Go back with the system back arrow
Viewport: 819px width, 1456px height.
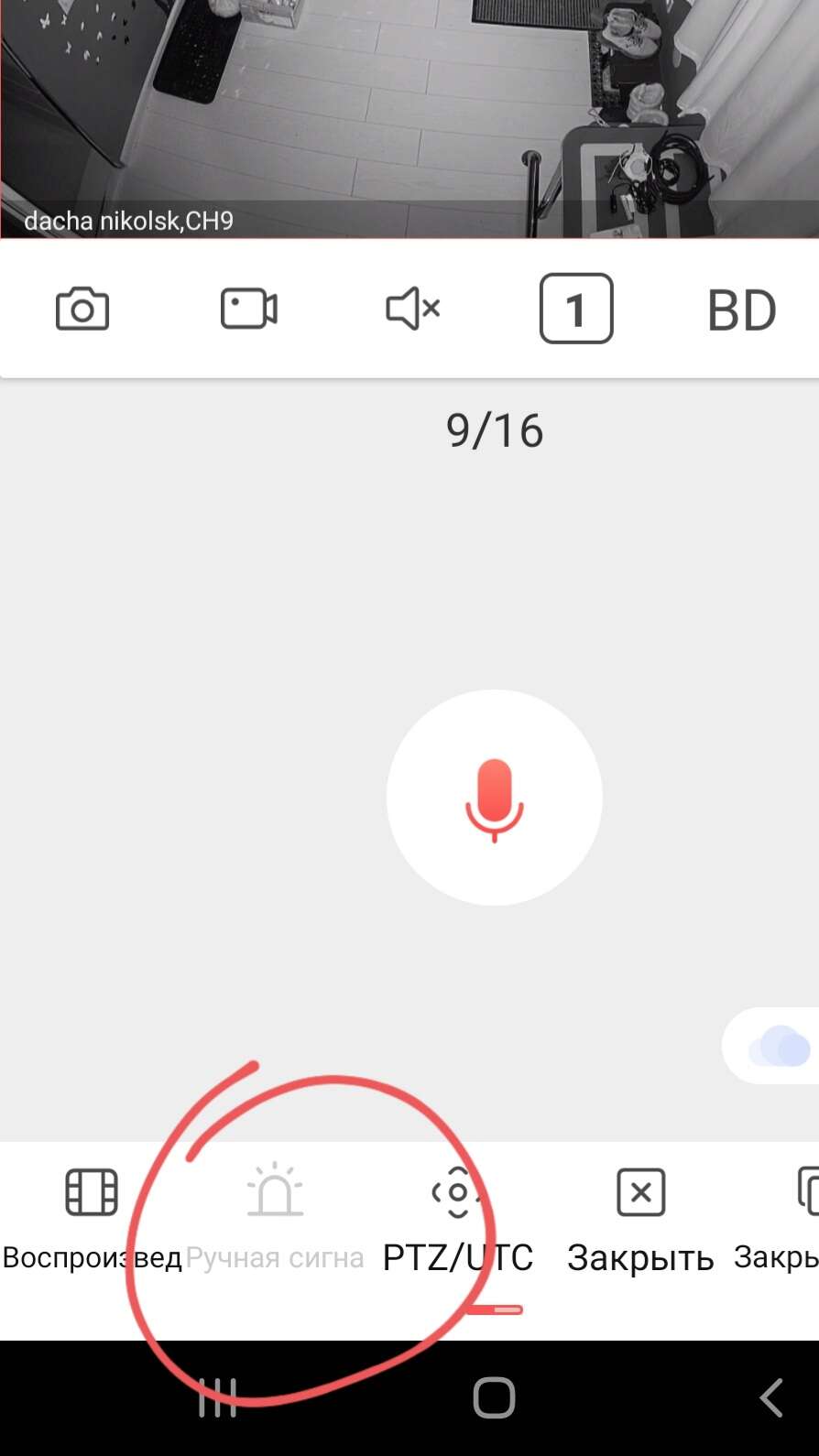(x=771, y=1397)
